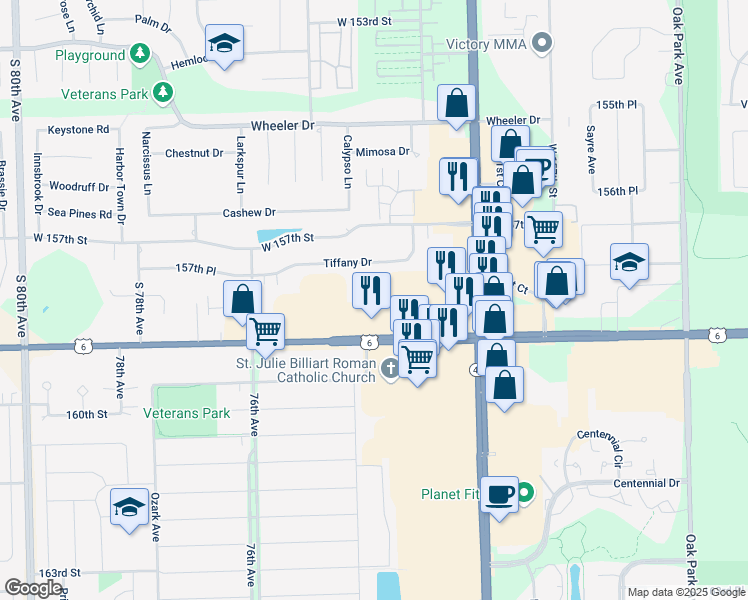Tap the school marker east of Sayre Ave

[629, 263]
